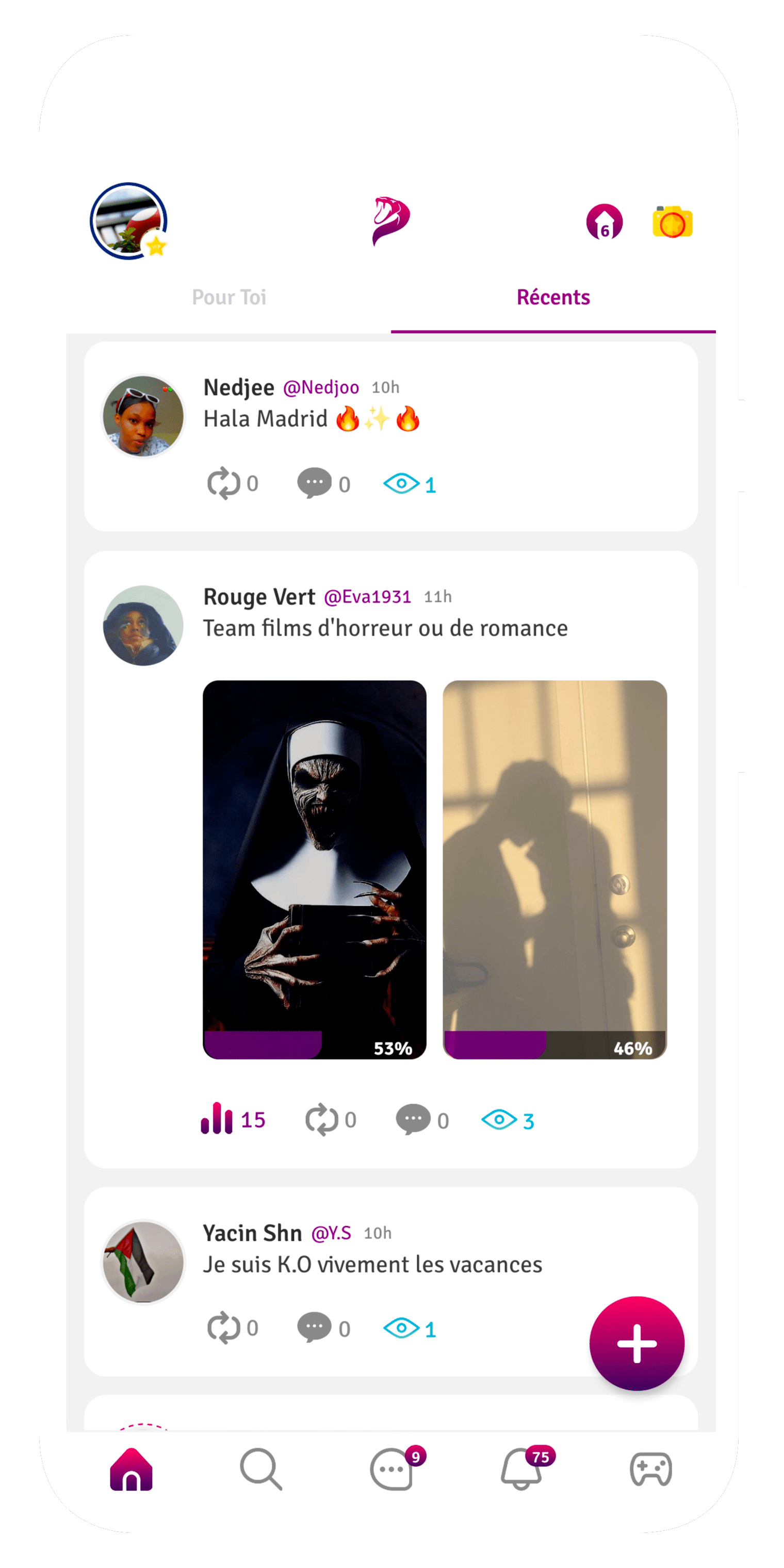
Task: Open messages with 9 unread
Action: 392,1469
